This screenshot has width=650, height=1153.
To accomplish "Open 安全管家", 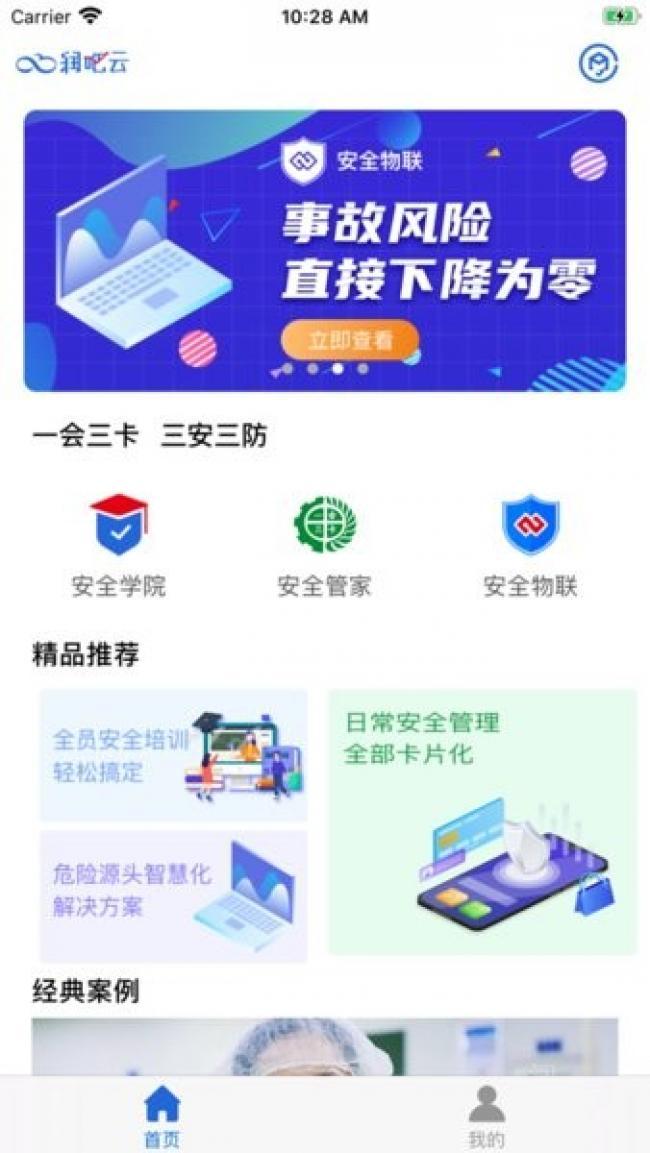I will tap(324, 546).
